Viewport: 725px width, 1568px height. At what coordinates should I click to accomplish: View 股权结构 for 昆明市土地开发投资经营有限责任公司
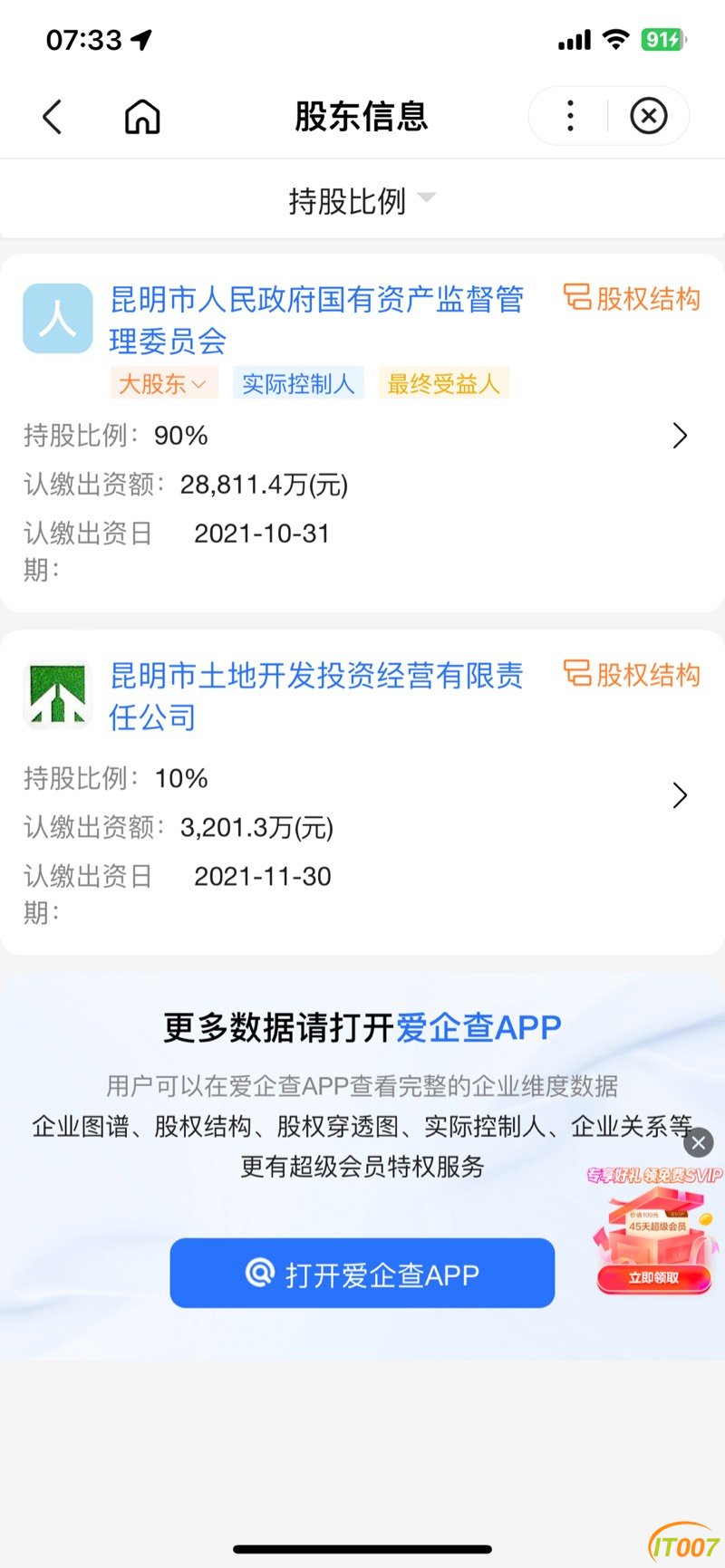coord(633,674)
